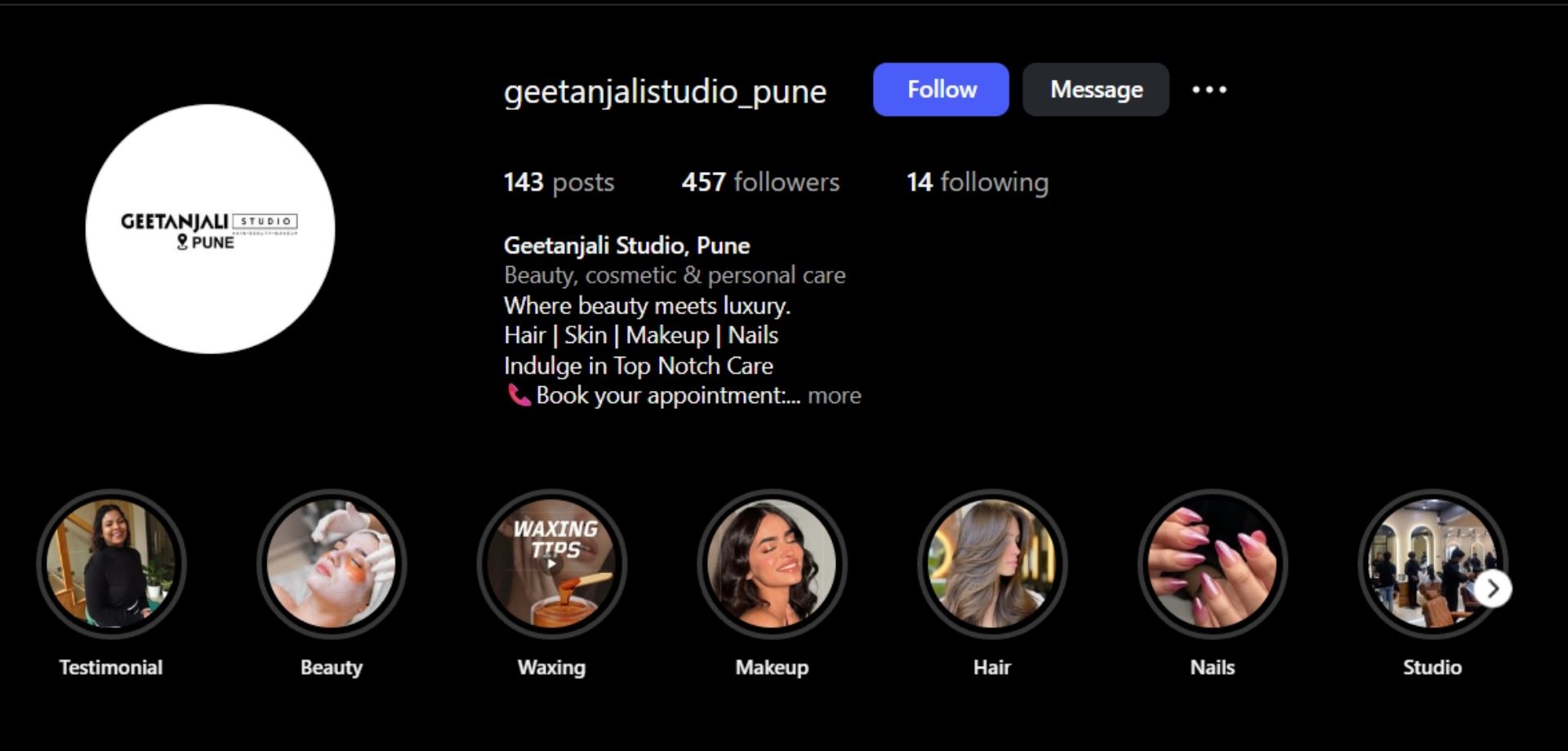View the 14 following list
The image size is (1568, 751).
977,182
